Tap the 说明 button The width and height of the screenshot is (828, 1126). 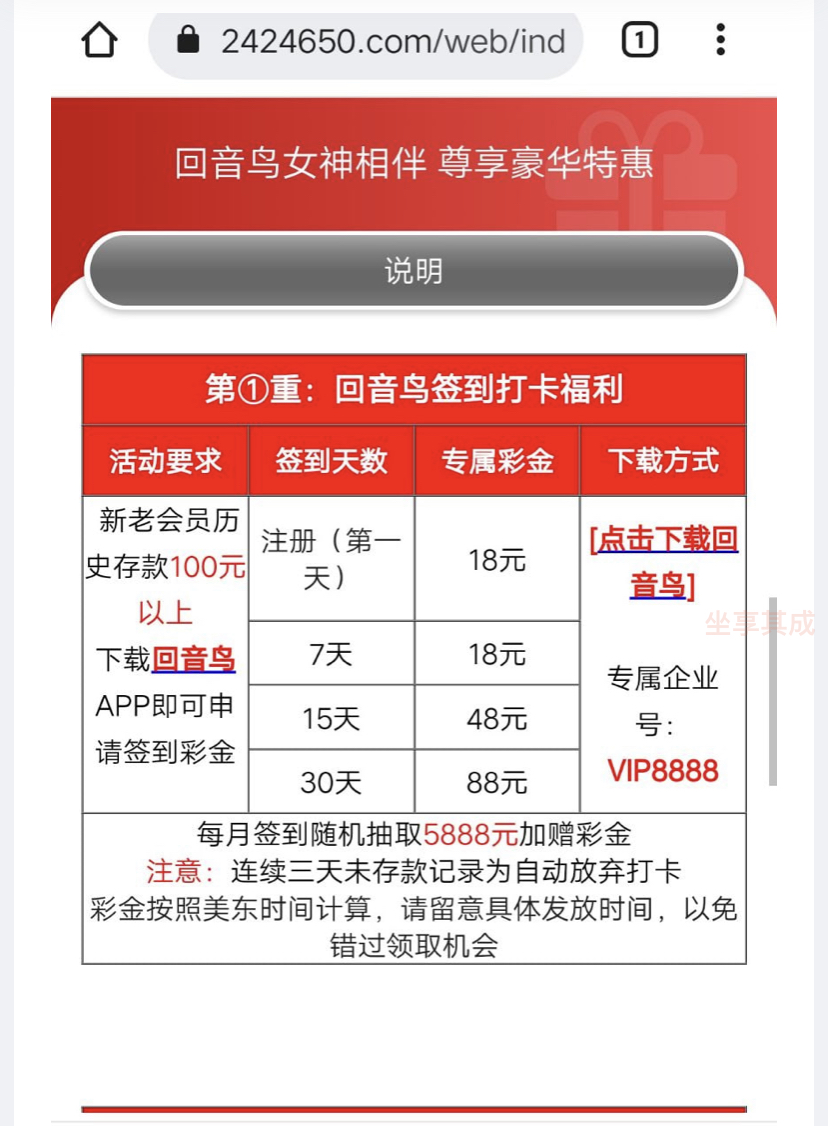(x=414, y=271)
